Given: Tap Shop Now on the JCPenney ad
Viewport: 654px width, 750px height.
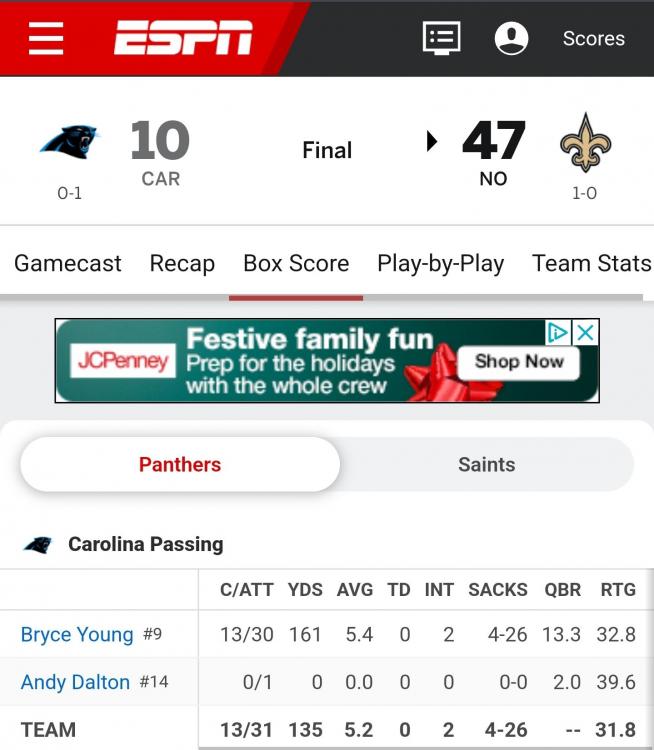Looking at the screenshot, I should [519, 362].
